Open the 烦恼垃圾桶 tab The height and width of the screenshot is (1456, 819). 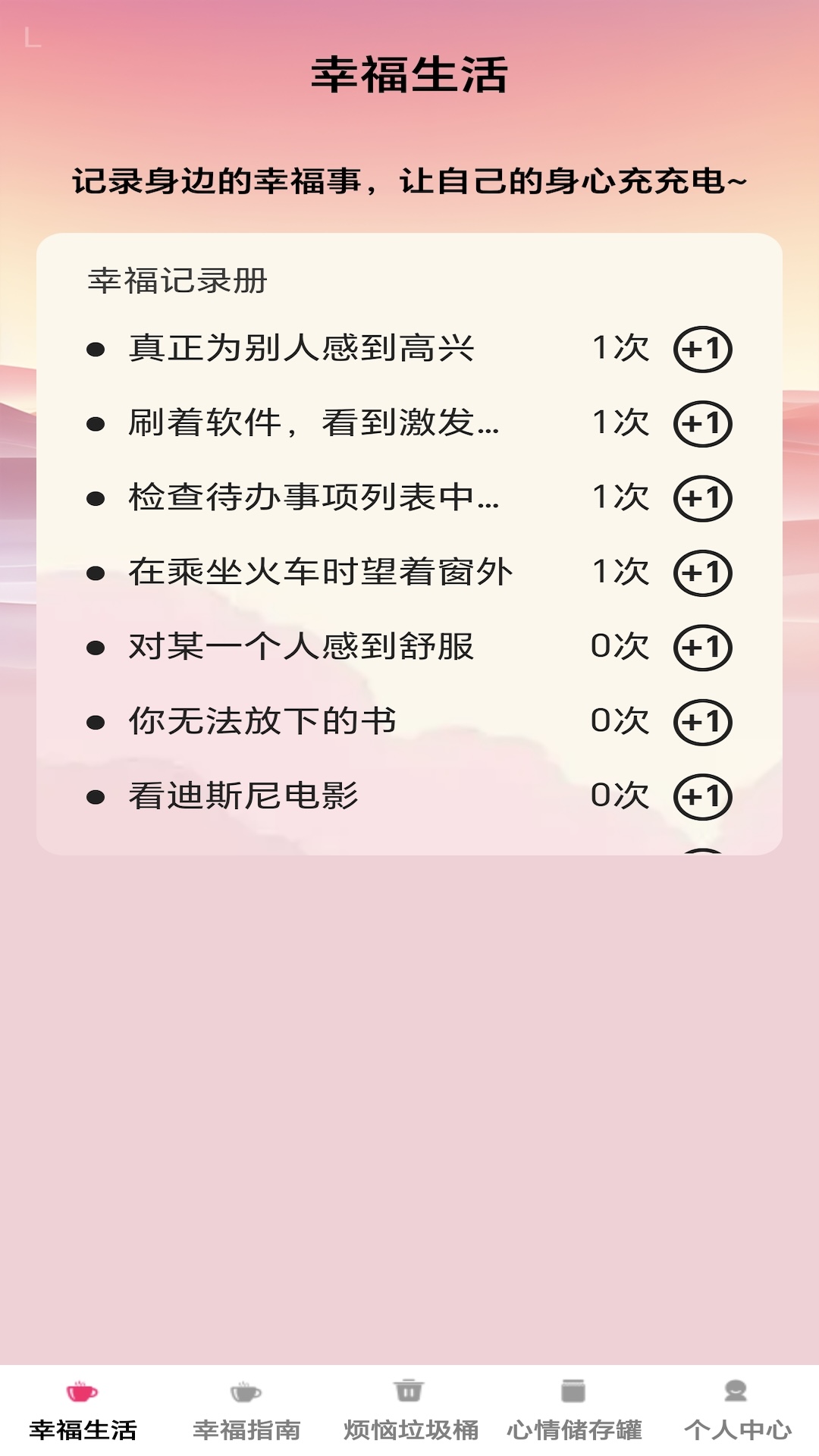click(410, 1410)
